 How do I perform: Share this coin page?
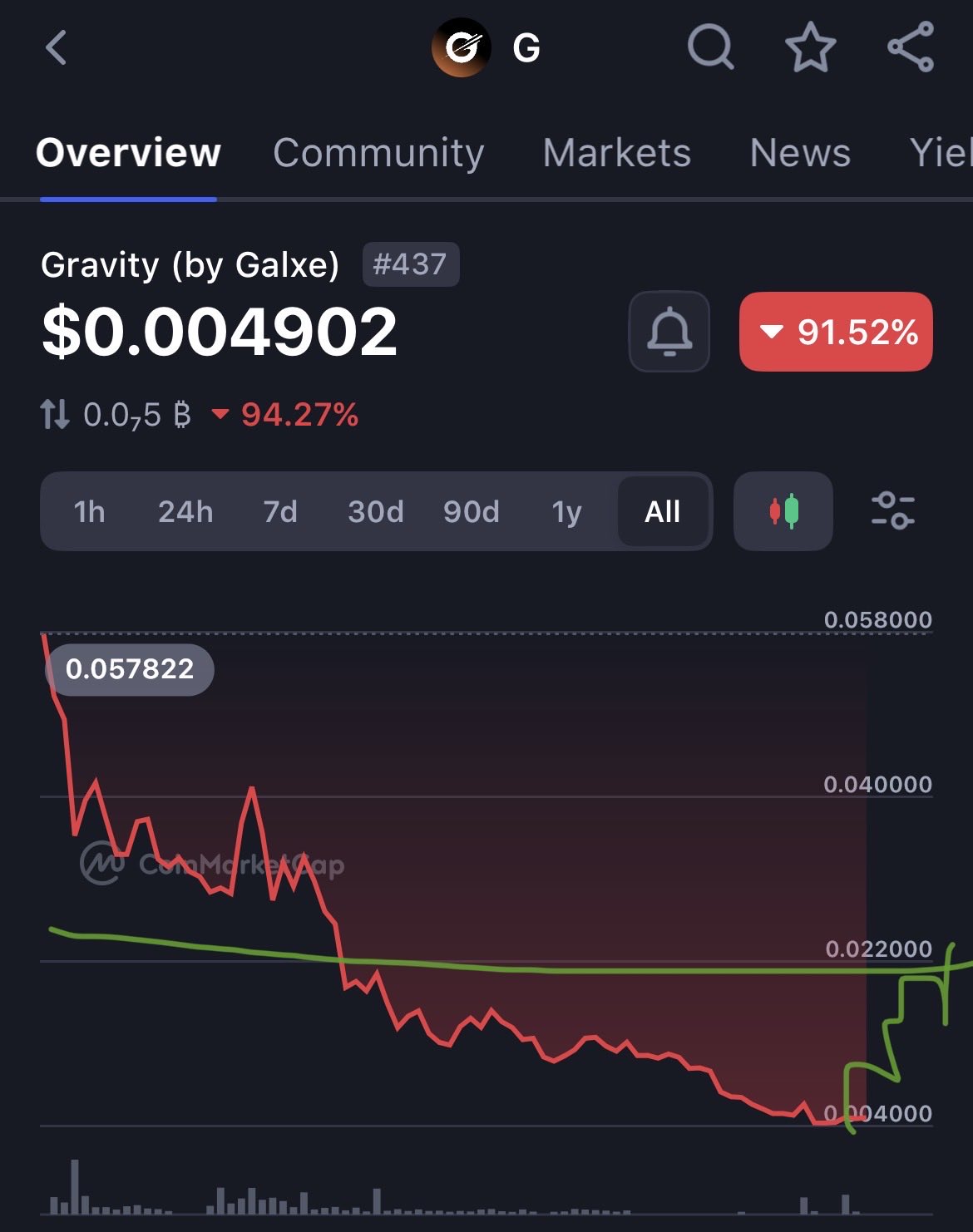(911, 47)
